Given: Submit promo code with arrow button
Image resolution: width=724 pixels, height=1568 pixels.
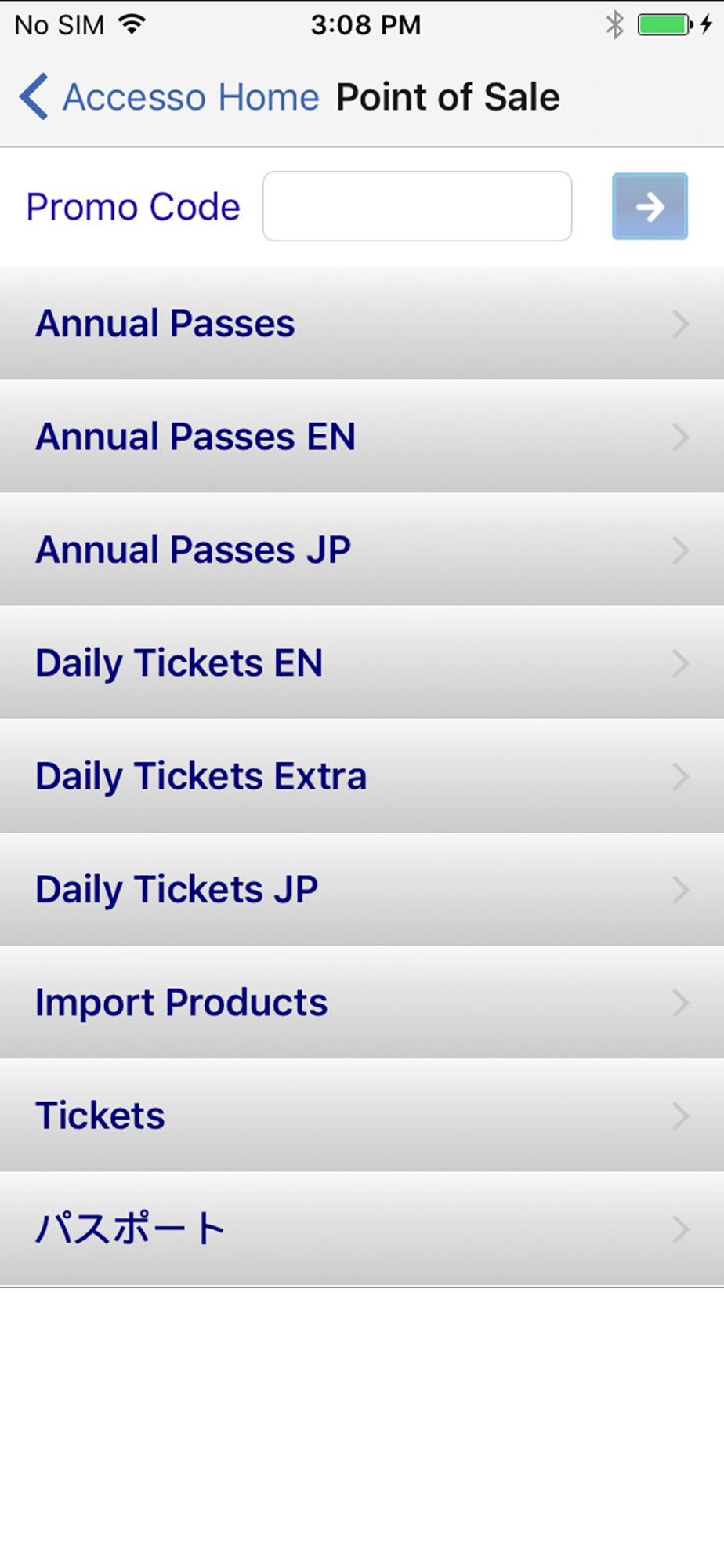Looking at the screenshot, I should tap(650, 206).
